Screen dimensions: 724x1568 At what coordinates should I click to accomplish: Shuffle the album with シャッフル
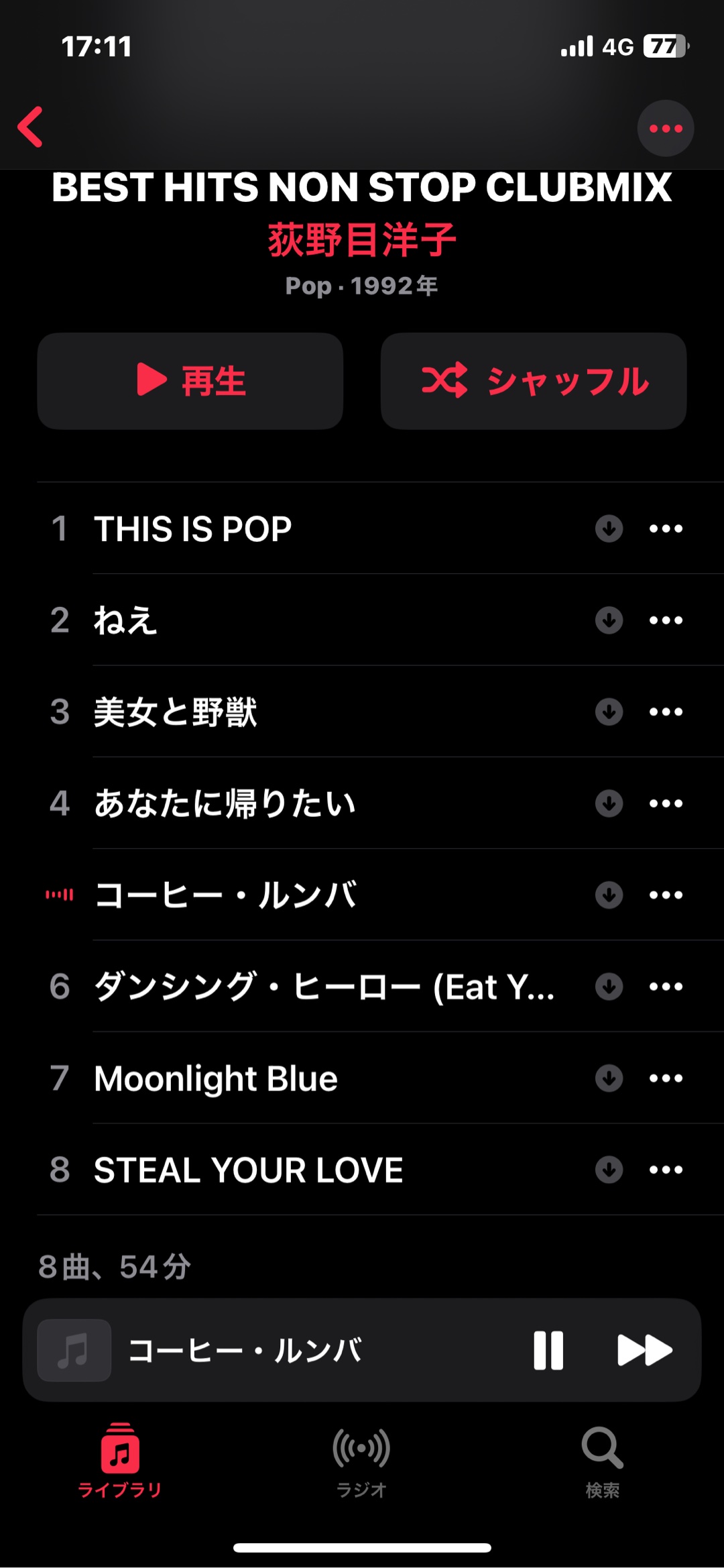(x=534, y=381)
